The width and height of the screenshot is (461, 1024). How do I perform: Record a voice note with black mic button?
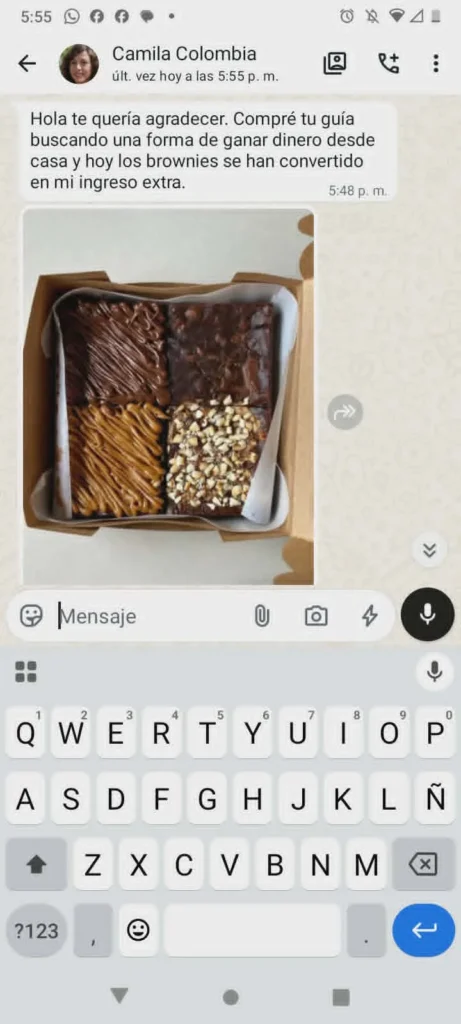[x=428, y=615]
